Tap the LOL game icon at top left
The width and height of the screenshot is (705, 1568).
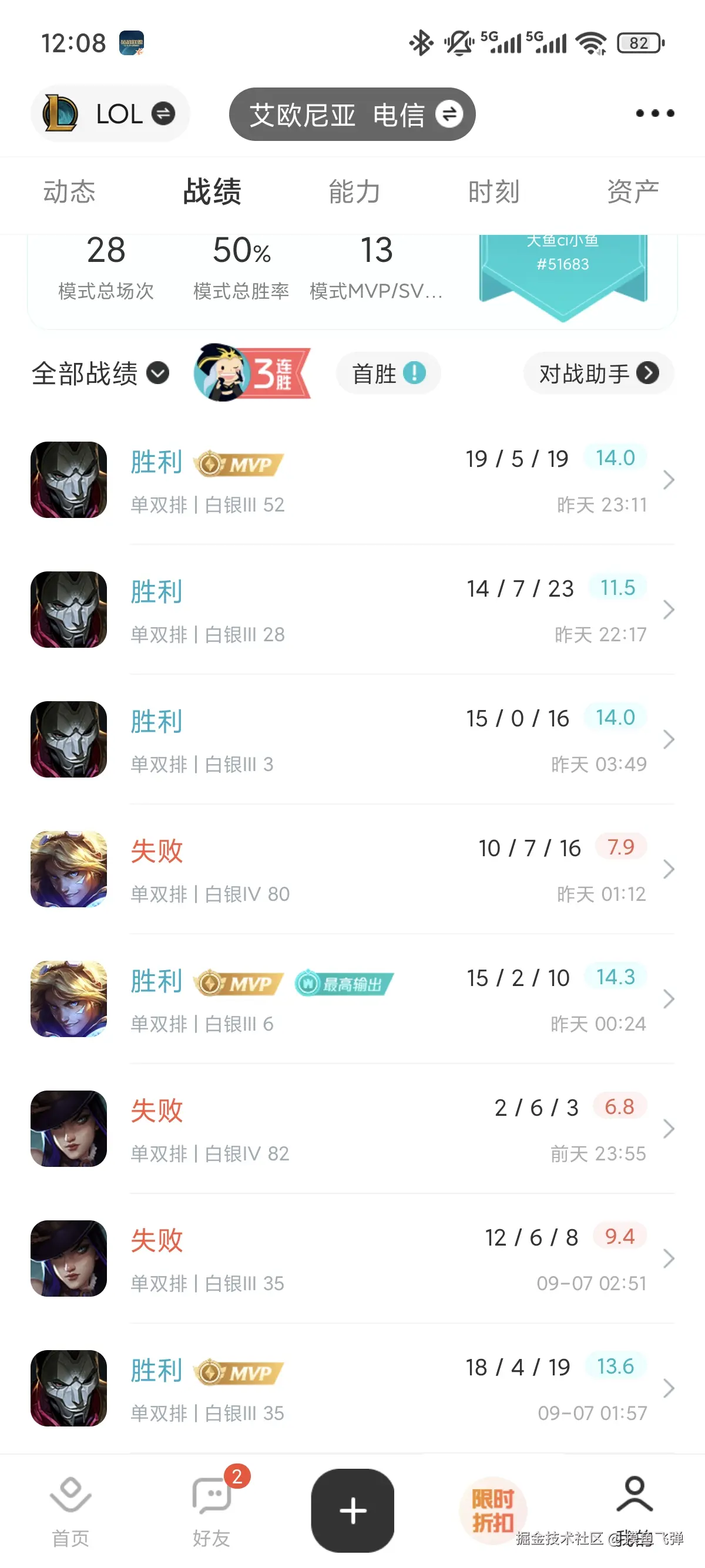[62, 114]
